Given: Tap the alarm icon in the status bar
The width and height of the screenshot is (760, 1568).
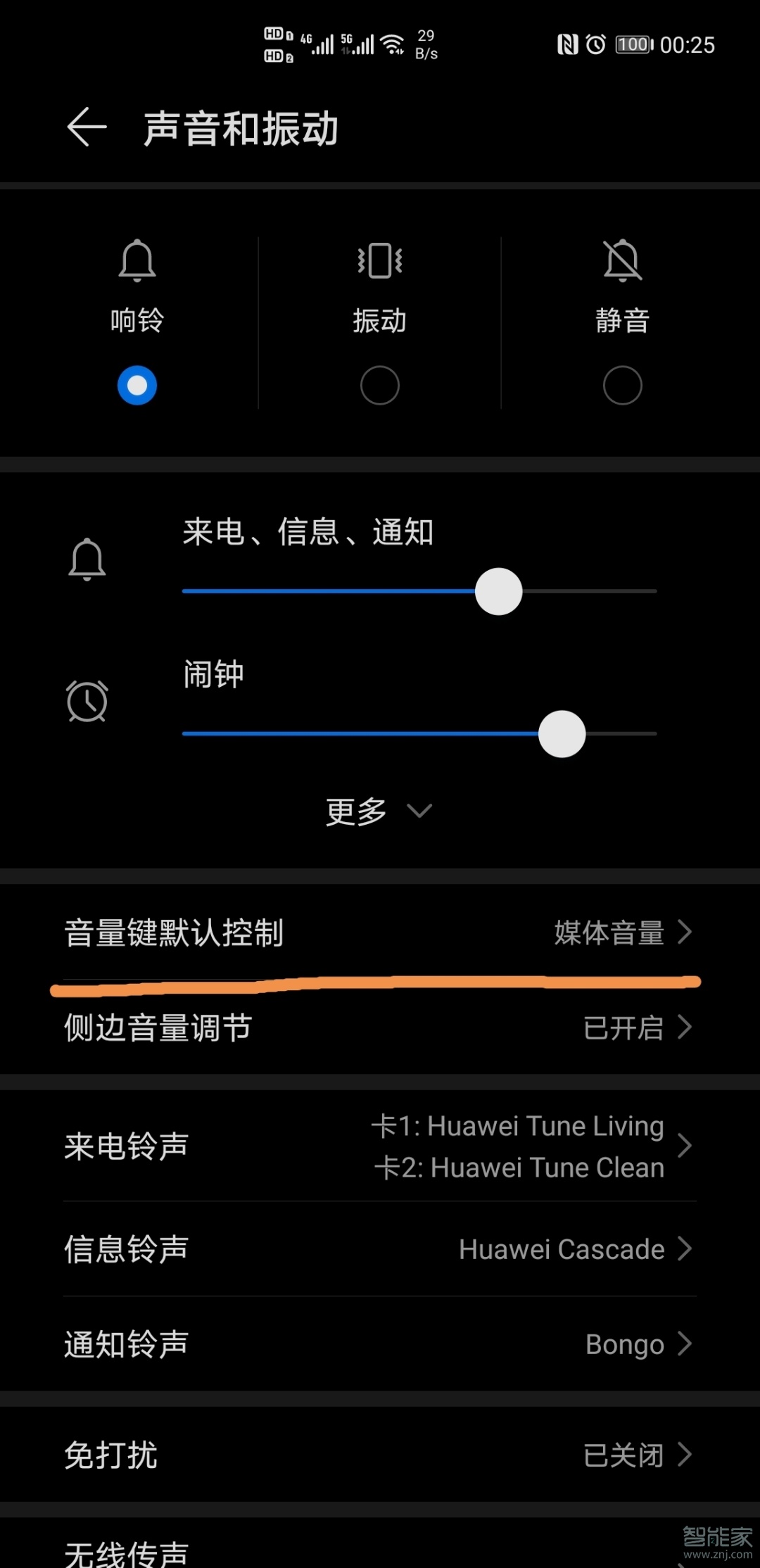Looking at the screenshot, I should click(597, 45).
